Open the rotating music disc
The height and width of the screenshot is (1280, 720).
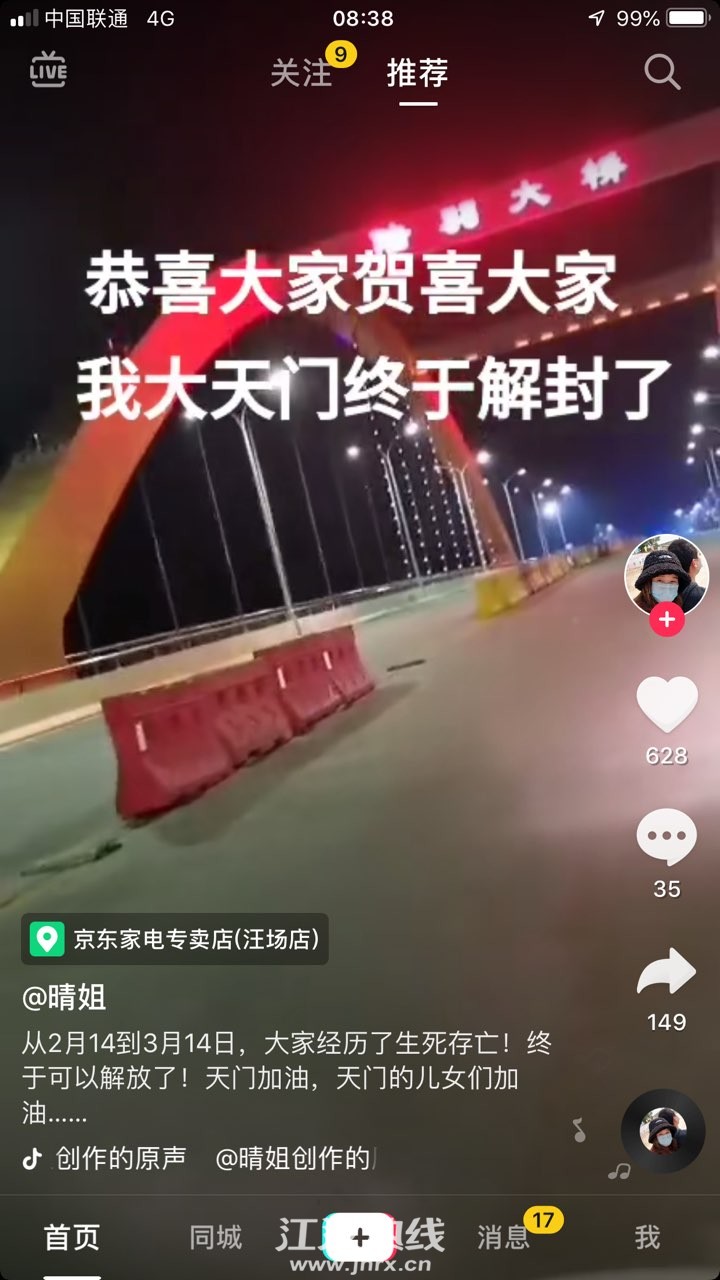(x=662, y=1131)
